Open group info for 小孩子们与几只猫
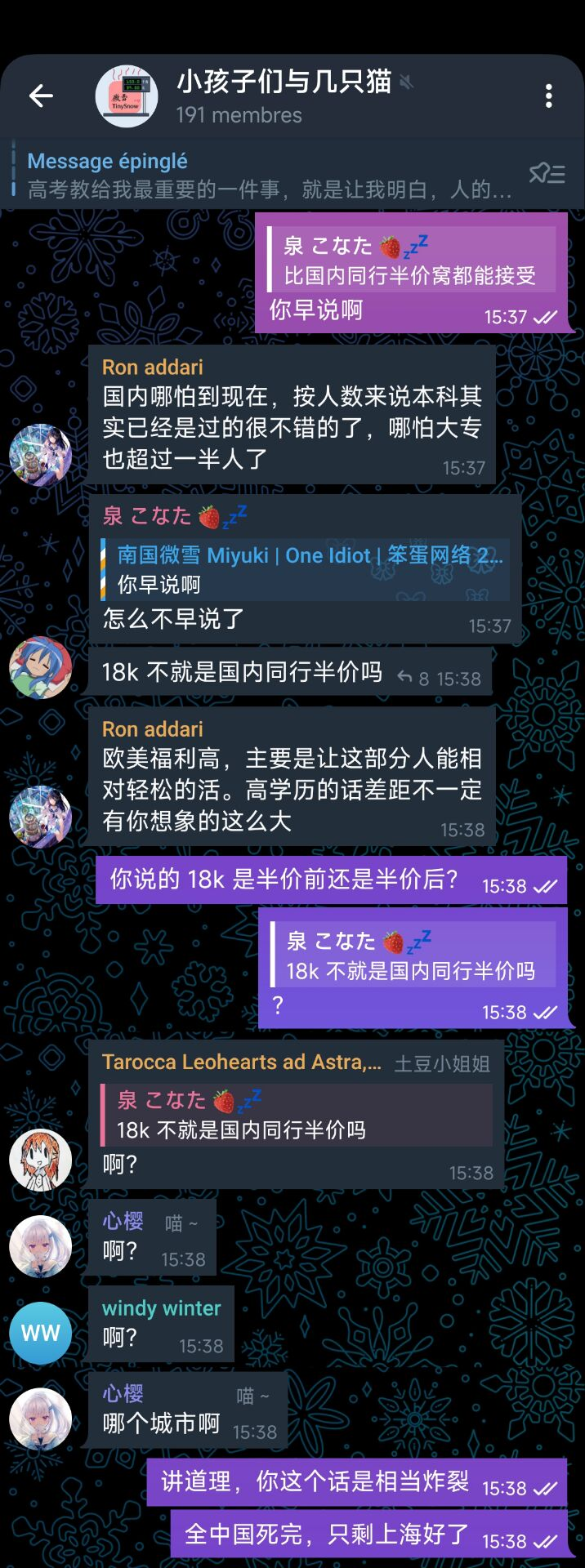Image resolution: width=585 pixels, height=1568 pixels. pos(284,95)
